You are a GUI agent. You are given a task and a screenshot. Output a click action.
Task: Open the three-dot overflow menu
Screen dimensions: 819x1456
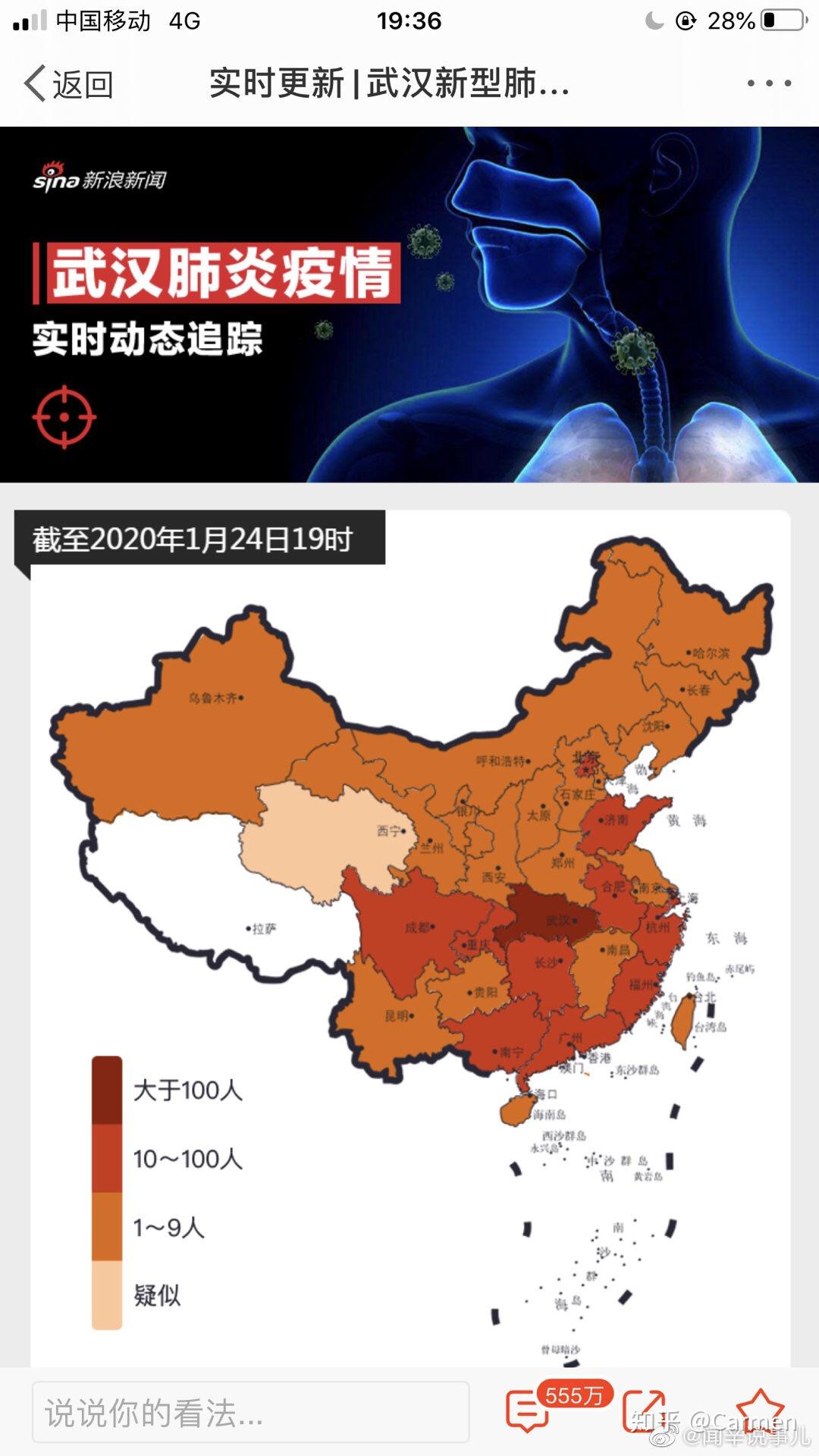[x=769, y=83]
